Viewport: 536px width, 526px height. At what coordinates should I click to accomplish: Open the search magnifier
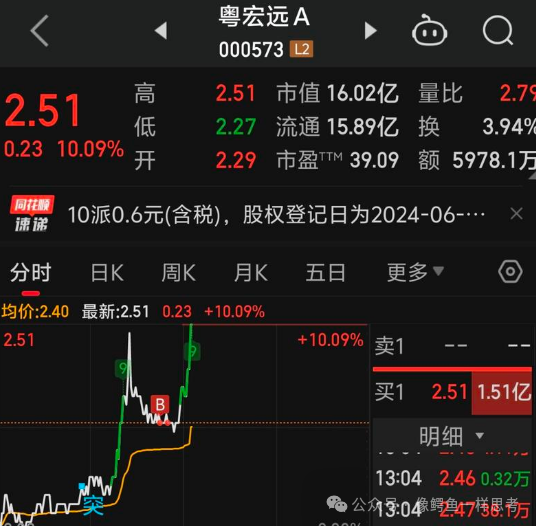tap(498, 31)
